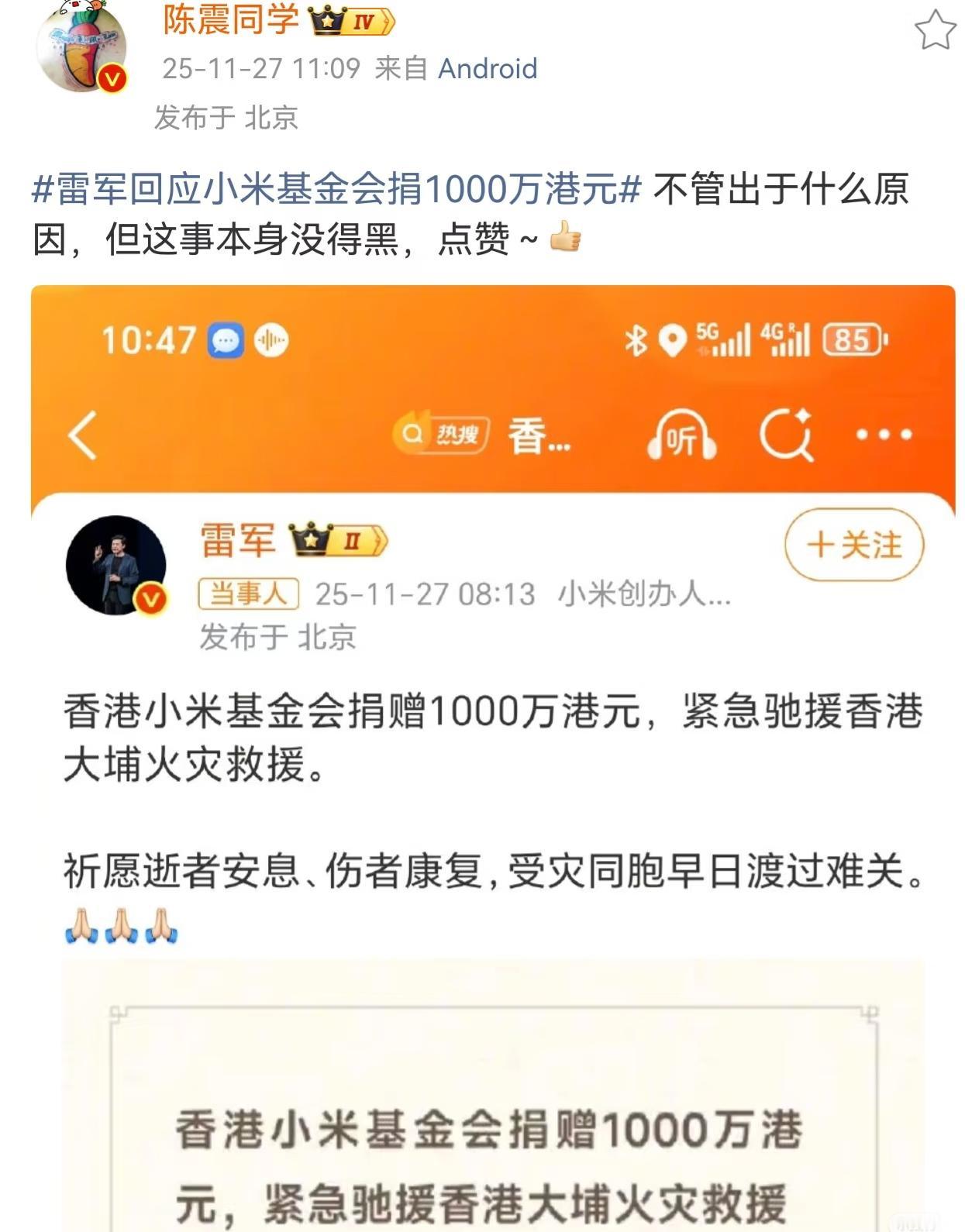Toggle Bluetooth via the status bar icon
Screen dimensions: 965x1232
pos(636,339)
